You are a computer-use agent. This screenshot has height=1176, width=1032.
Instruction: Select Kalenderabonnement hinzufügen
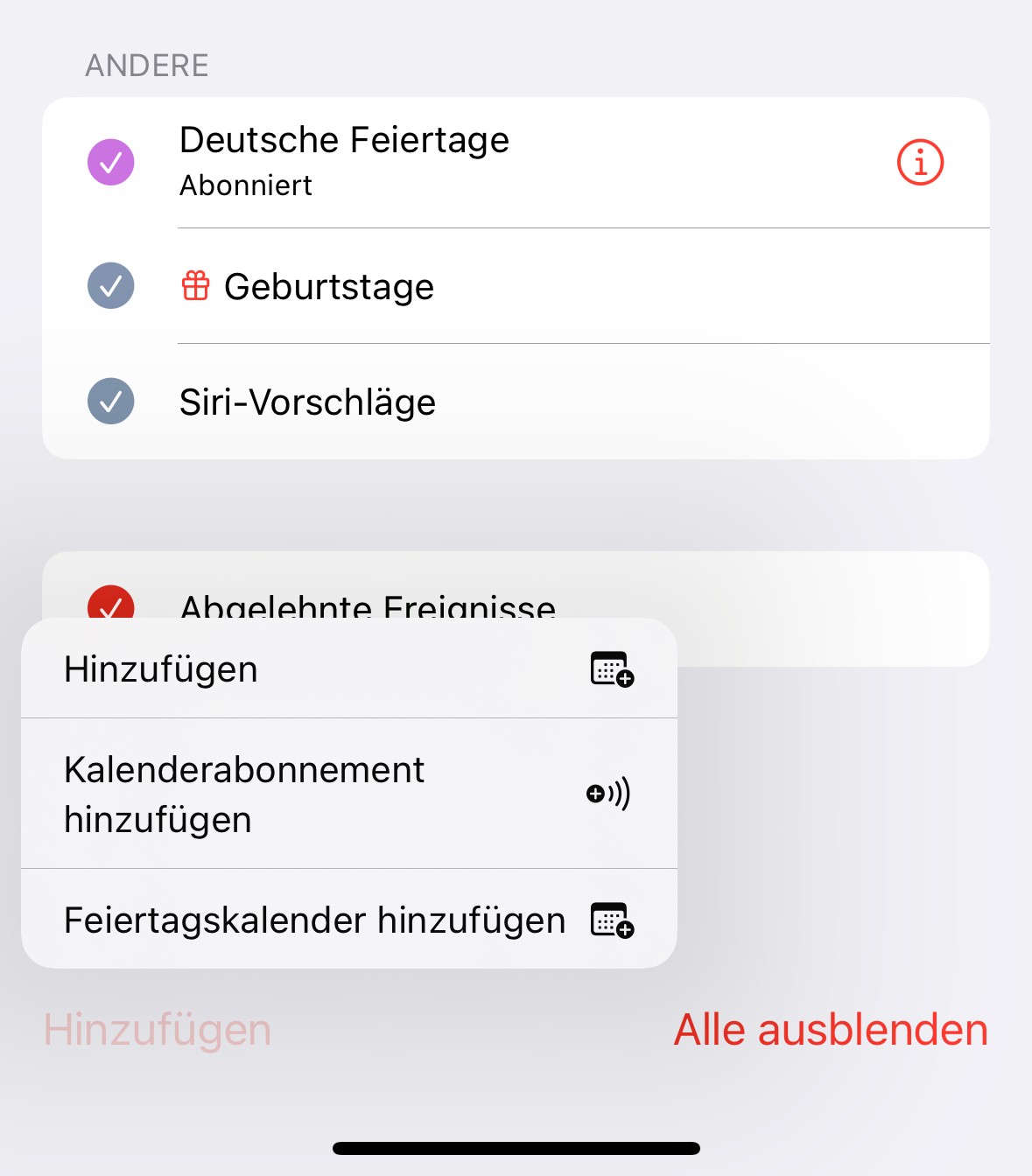pyautogui.click(x=348, y=794)
